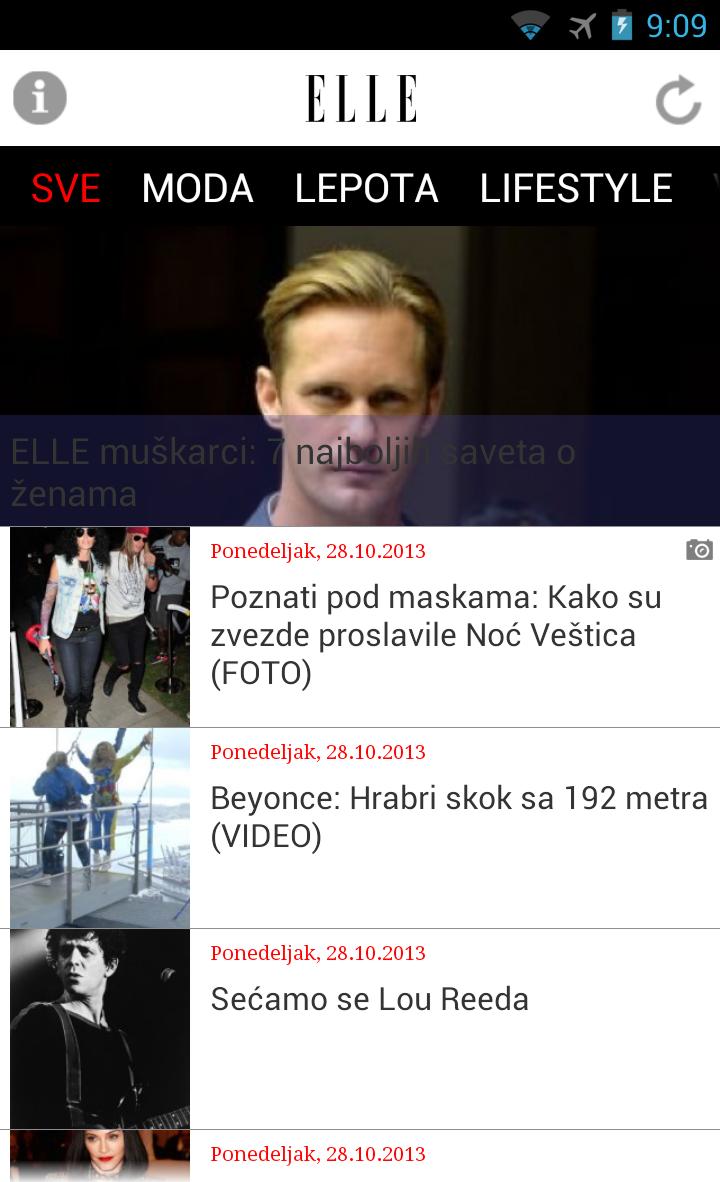Read the Sećamo se Lou Reeda article

[x=370, y=998]
